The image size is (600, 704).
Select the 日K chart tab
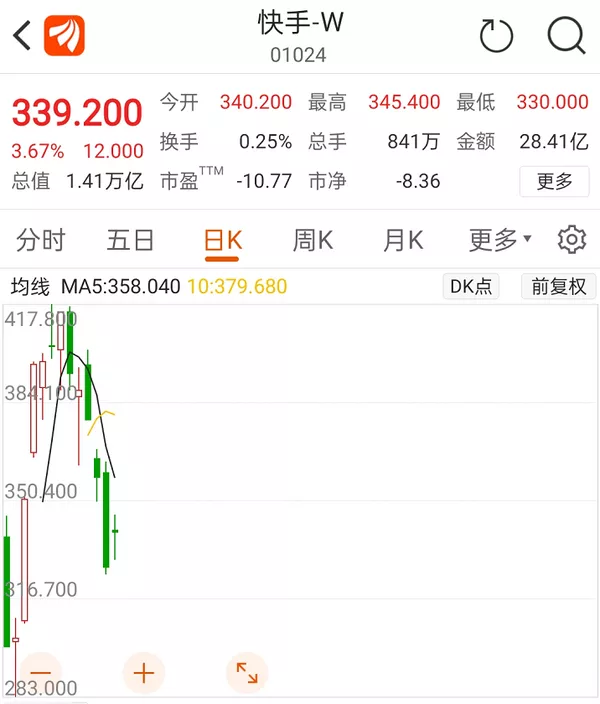click(223, 240)
